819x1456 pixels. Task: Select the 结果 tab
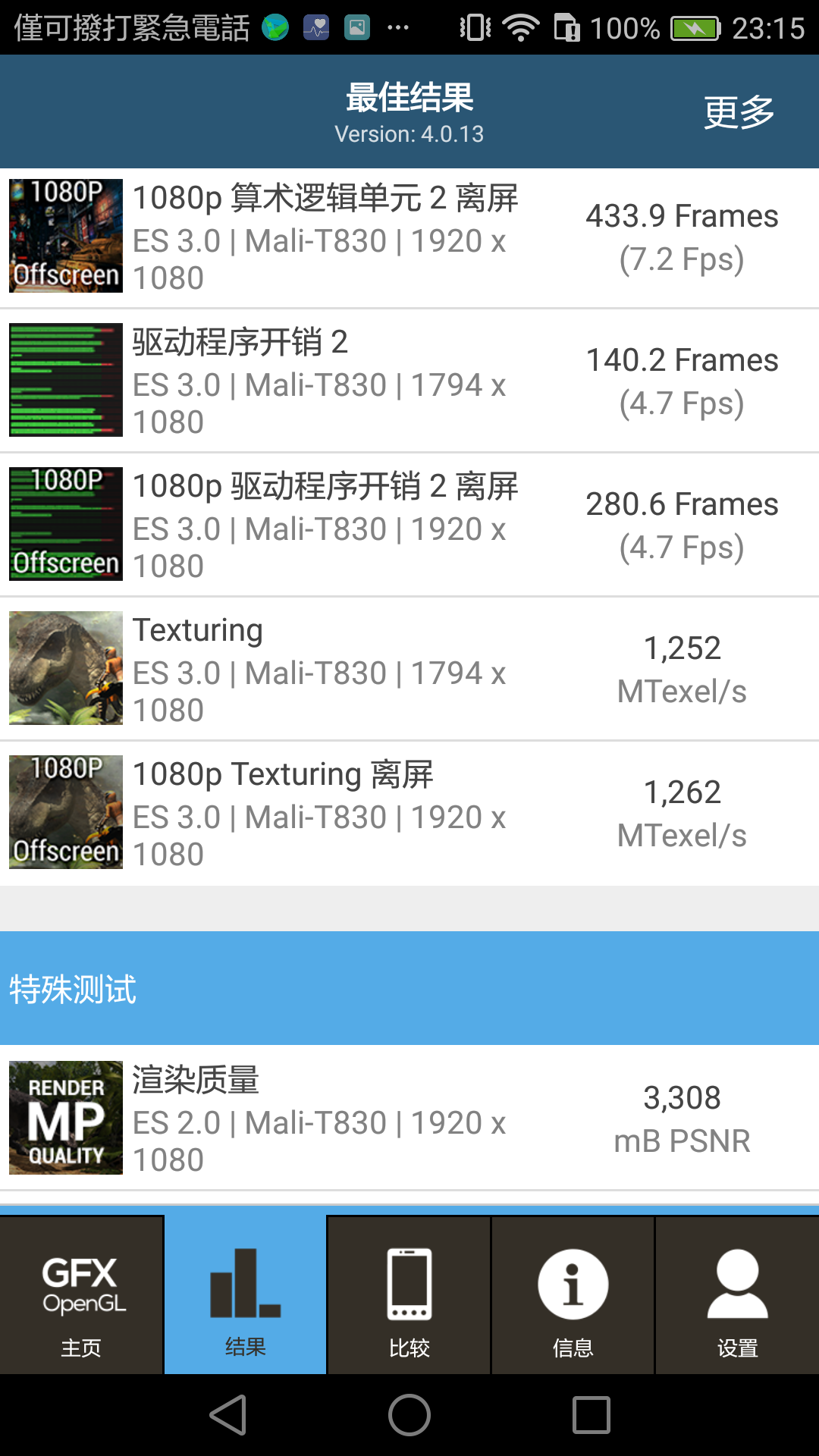point(245,1295)
